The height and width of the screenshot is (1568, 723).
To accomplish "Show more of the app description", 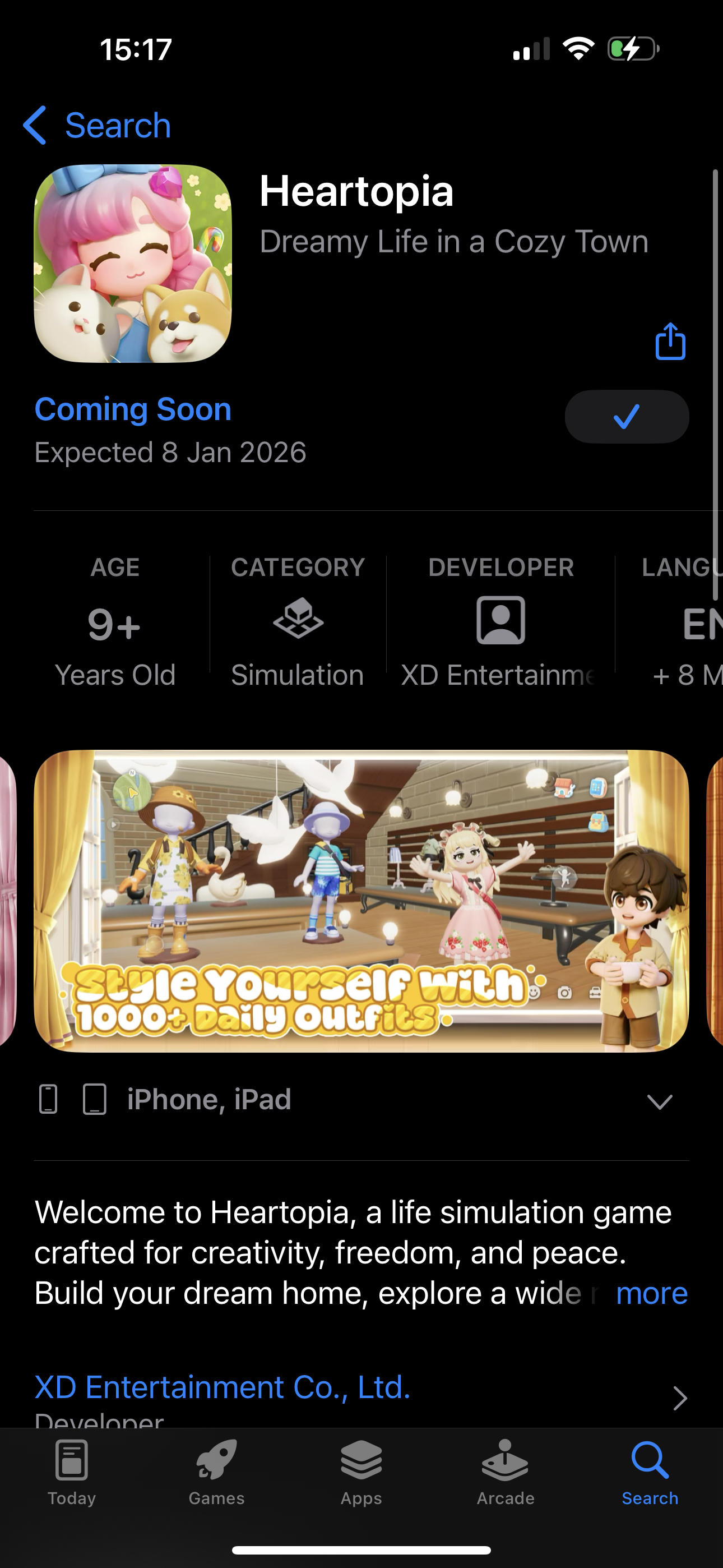I will [651, 1293].
